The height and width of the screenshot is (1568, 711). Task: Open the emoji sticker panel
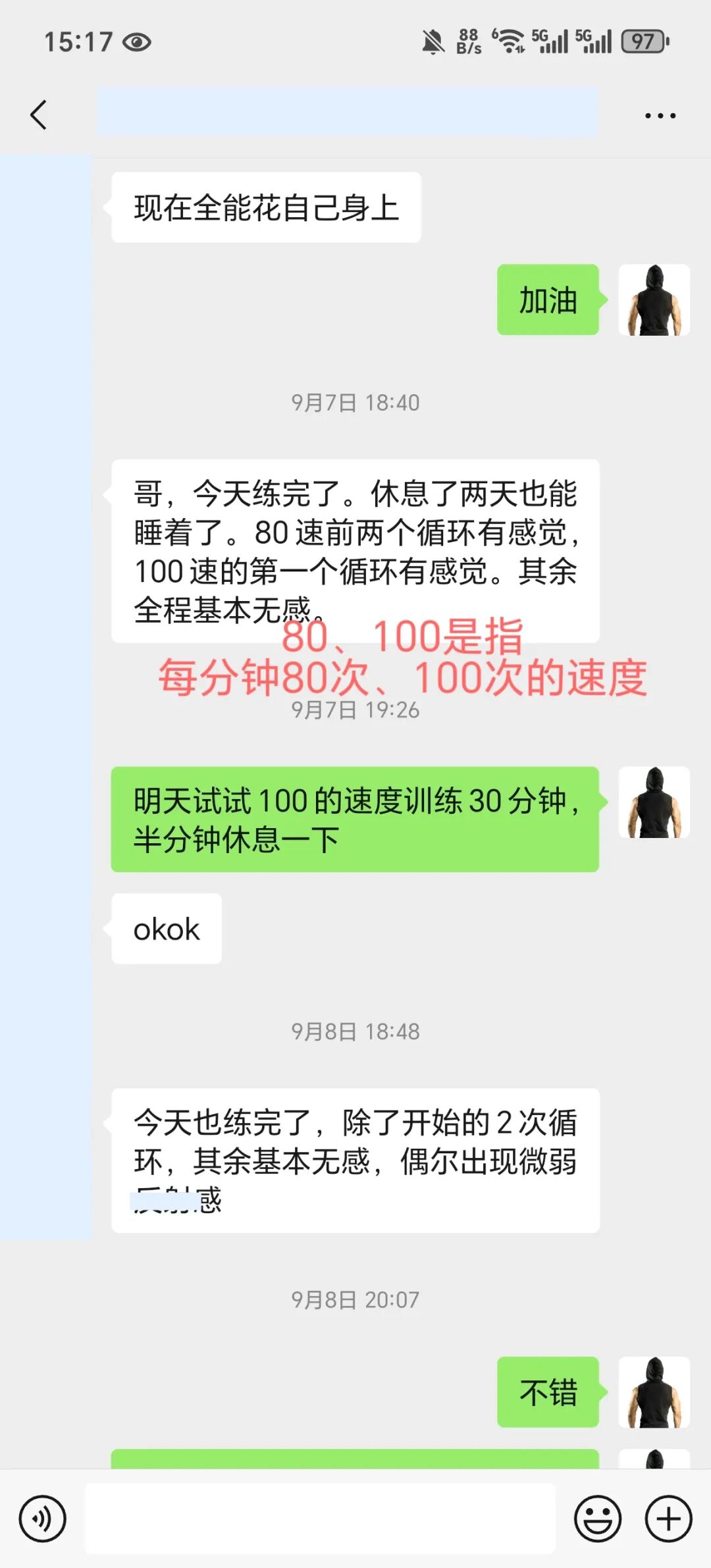pyautogui.click(x=597, y=1519)
